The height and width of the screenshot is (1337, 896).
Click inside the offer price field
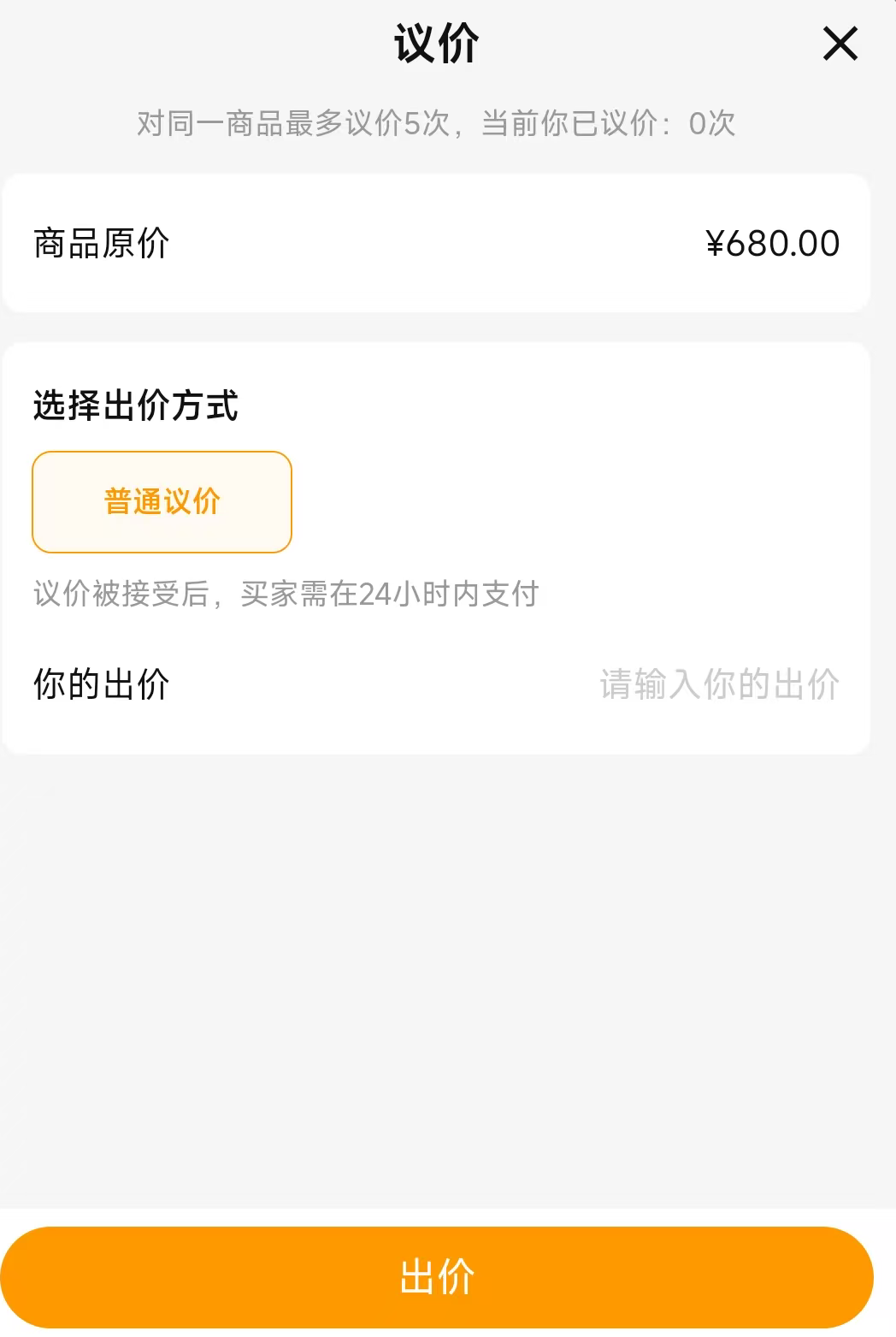(x=718, y=685)
